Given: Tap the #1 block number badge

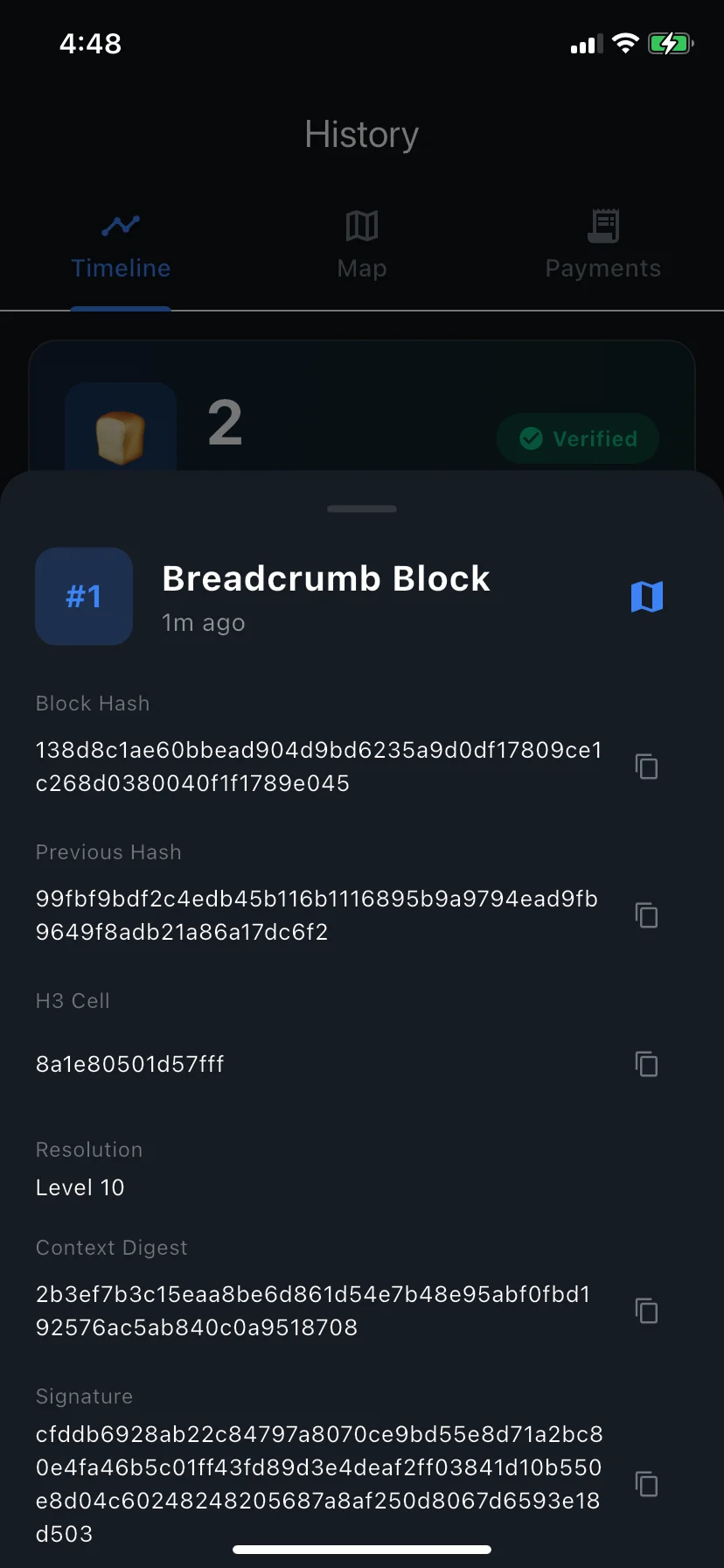Looking at the screenshot, I should point(84,596).
